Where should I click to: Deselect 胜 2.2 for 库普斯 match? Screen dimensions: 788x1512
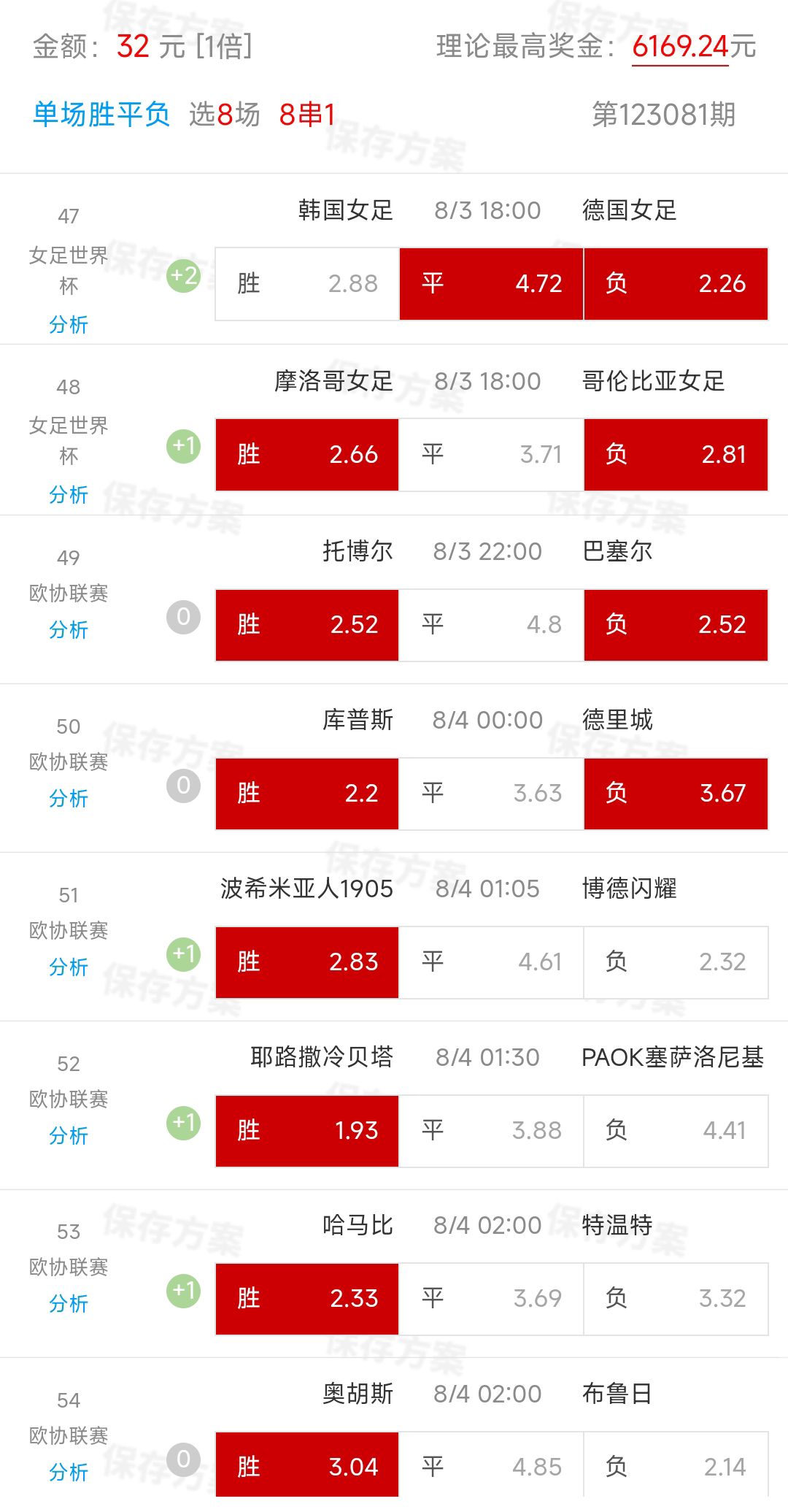click(307, 793)
